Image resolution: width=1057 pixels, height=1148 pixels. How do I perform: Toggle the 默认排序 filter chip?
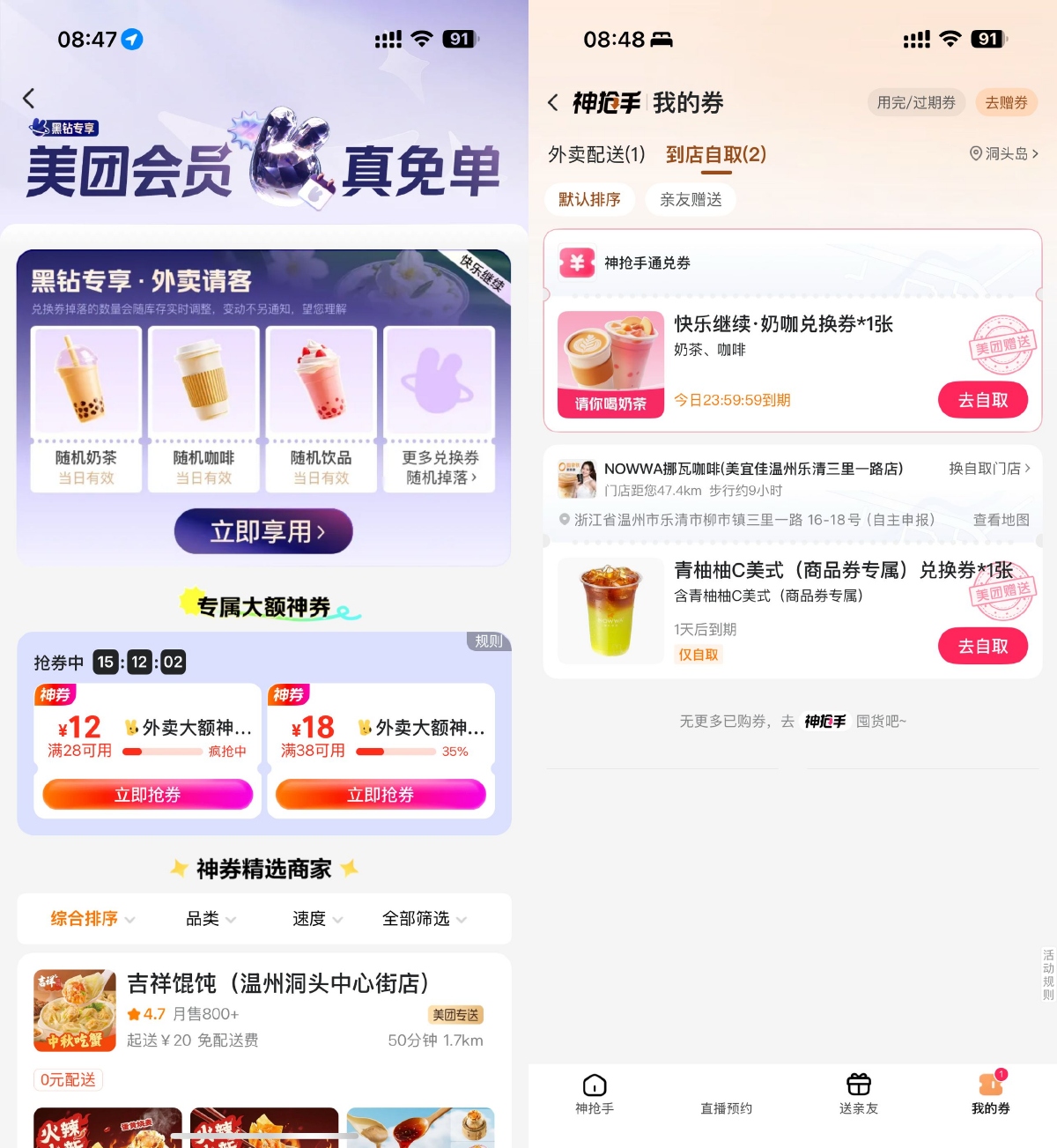coord(589,199)
